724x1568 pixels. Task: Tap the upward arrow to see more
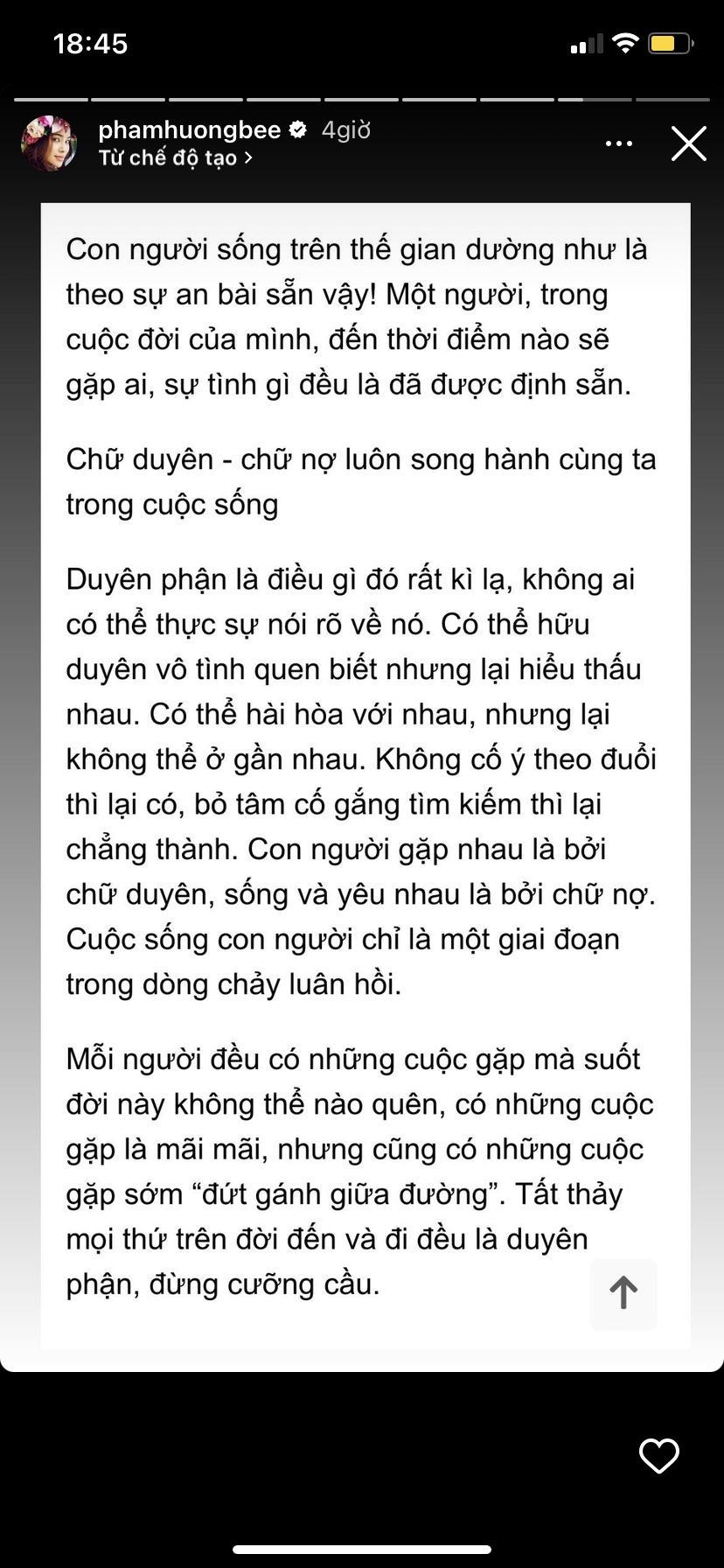[623, 1294]
